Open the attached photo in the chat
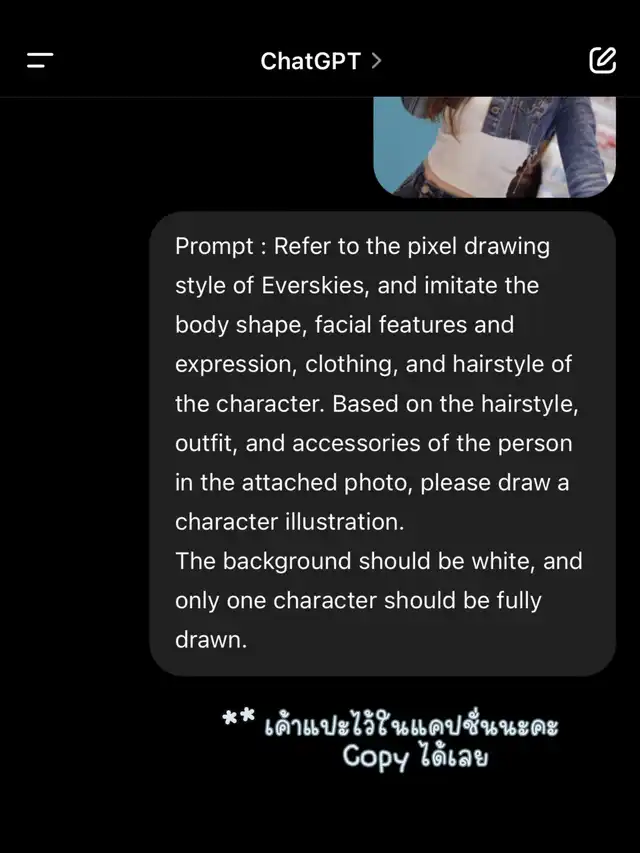Screen dimensions: 640x853 [x=494, y=147]
